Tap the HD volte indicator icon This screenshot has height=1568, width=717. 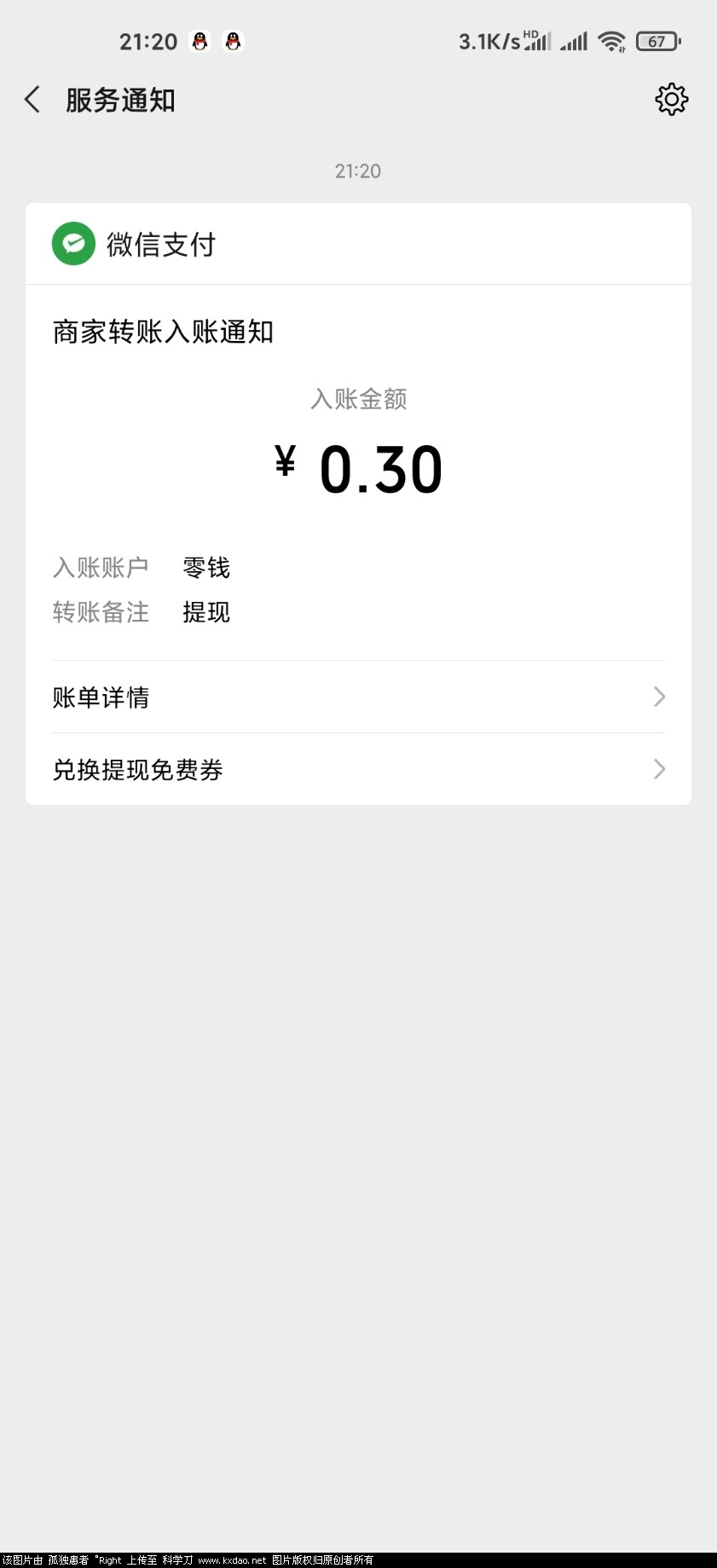coord(529,34)
